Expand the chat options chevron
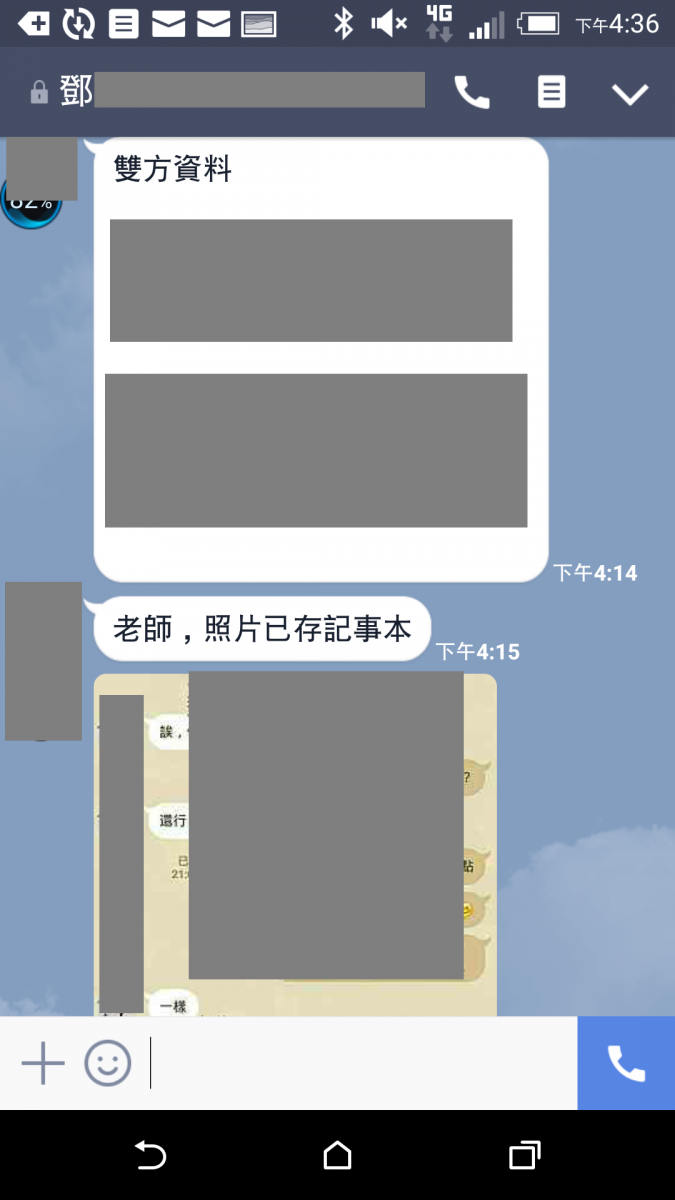The image size is (675, 1200). [x=630, y=94]
